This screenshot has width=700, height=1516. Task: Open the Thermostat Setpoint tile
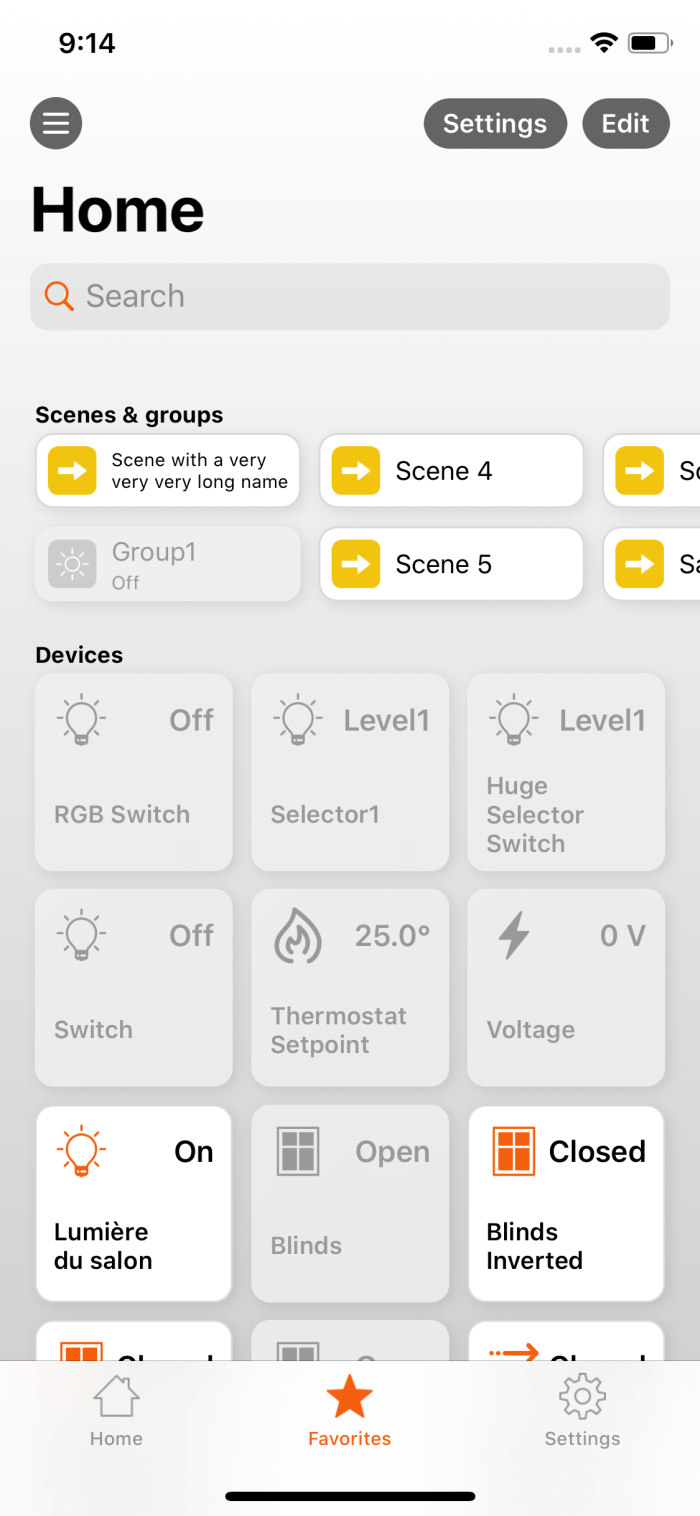click(x=350, y=988)
